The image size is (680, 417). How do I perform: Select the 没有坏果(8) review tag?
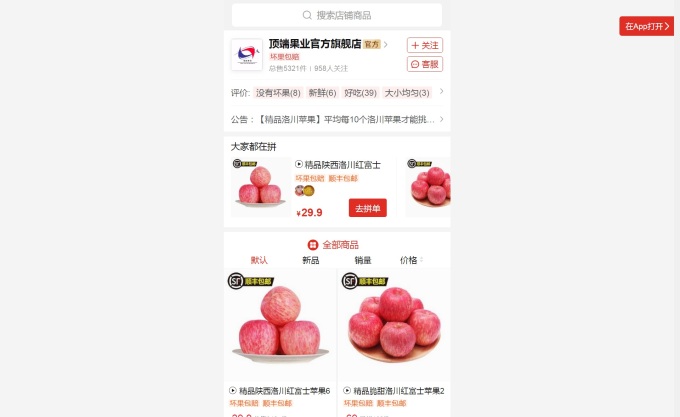(278, 93)
